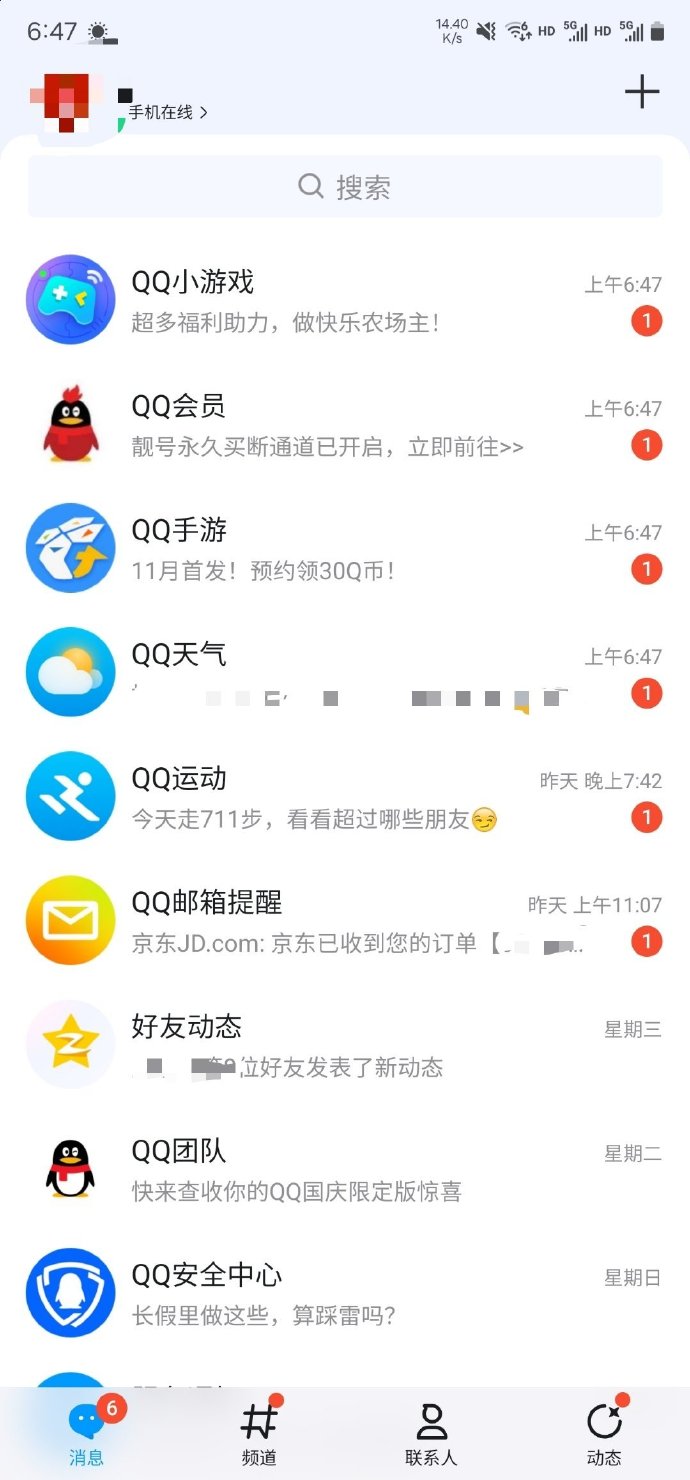Check the QQ运动 step message
The height and width of the screenshot is (1480, 690).
[x=345, y=797]
